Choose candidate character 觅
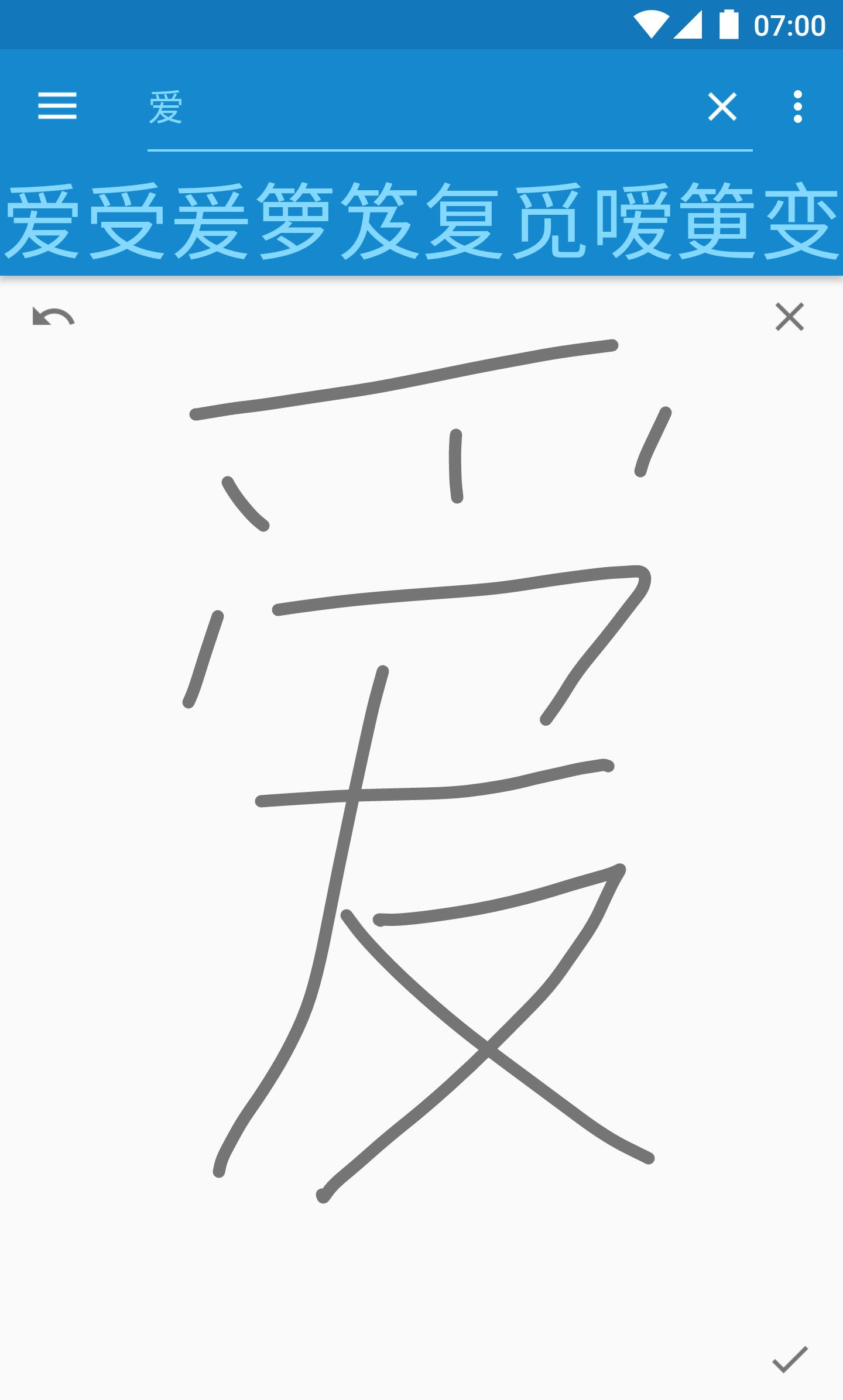Screen dimensions: 843x1400 [548, 221]
